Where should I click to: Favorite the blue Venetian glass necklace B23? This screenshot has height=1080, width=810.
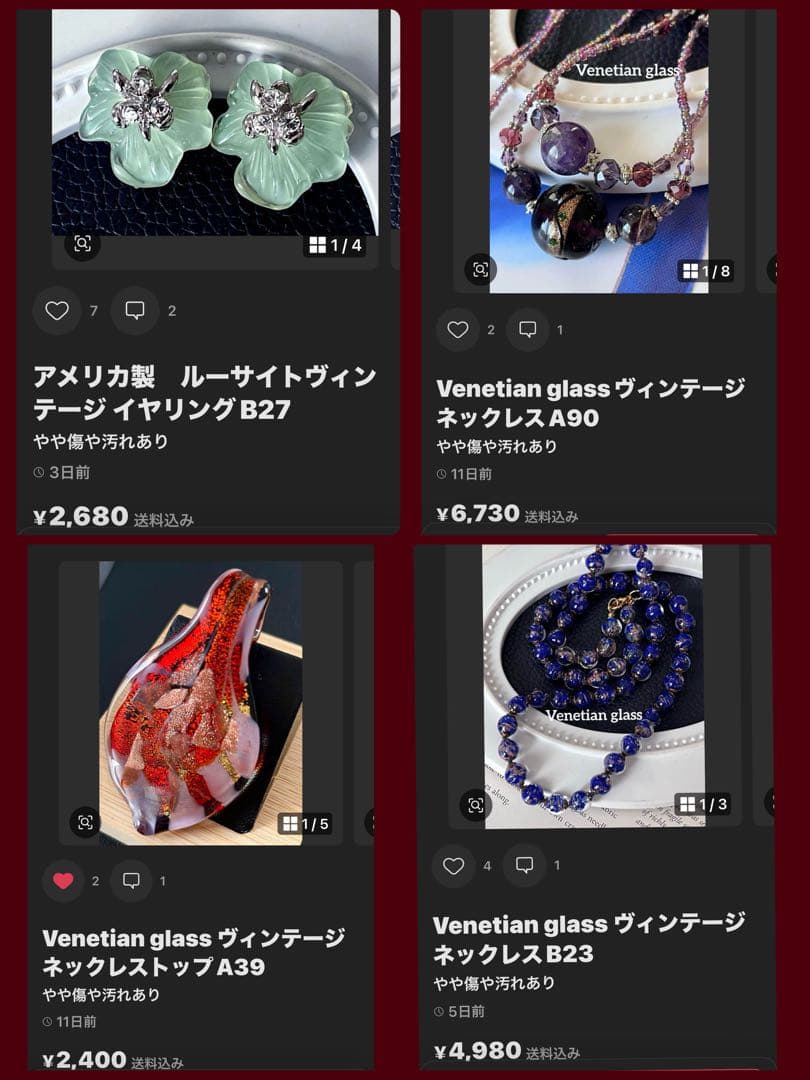tap(454, 866)
